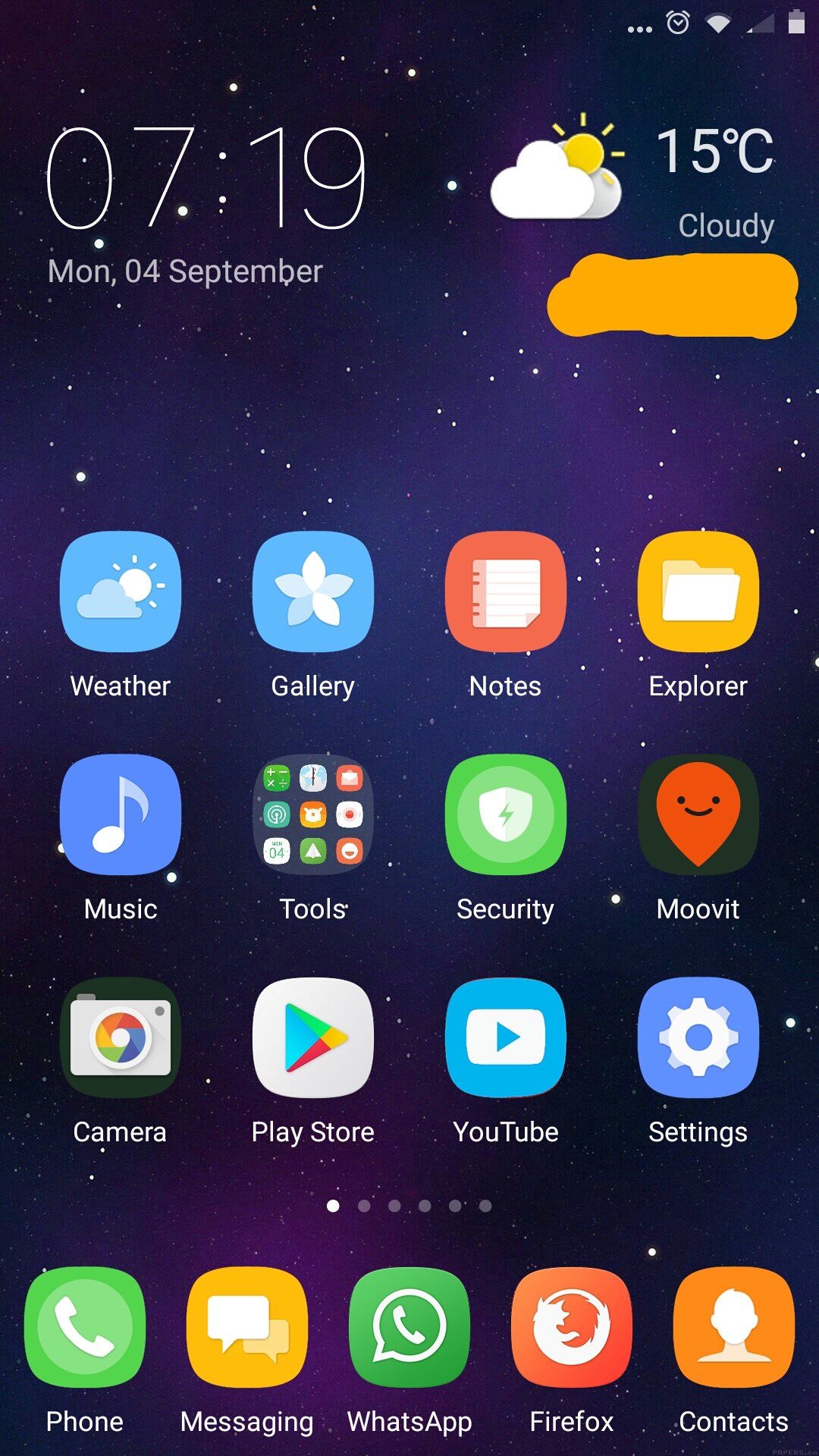Launch the Moovit app

coord(698,815)
